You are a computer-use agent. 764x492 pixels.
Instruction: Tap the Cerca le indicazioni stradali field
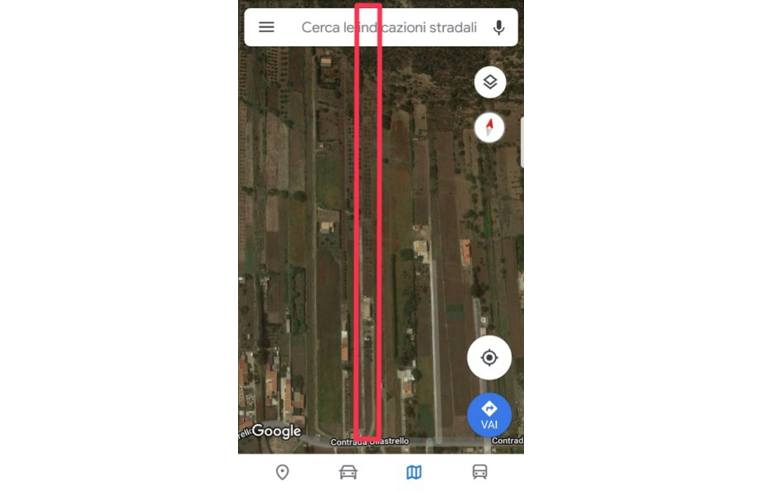[390, 27]
